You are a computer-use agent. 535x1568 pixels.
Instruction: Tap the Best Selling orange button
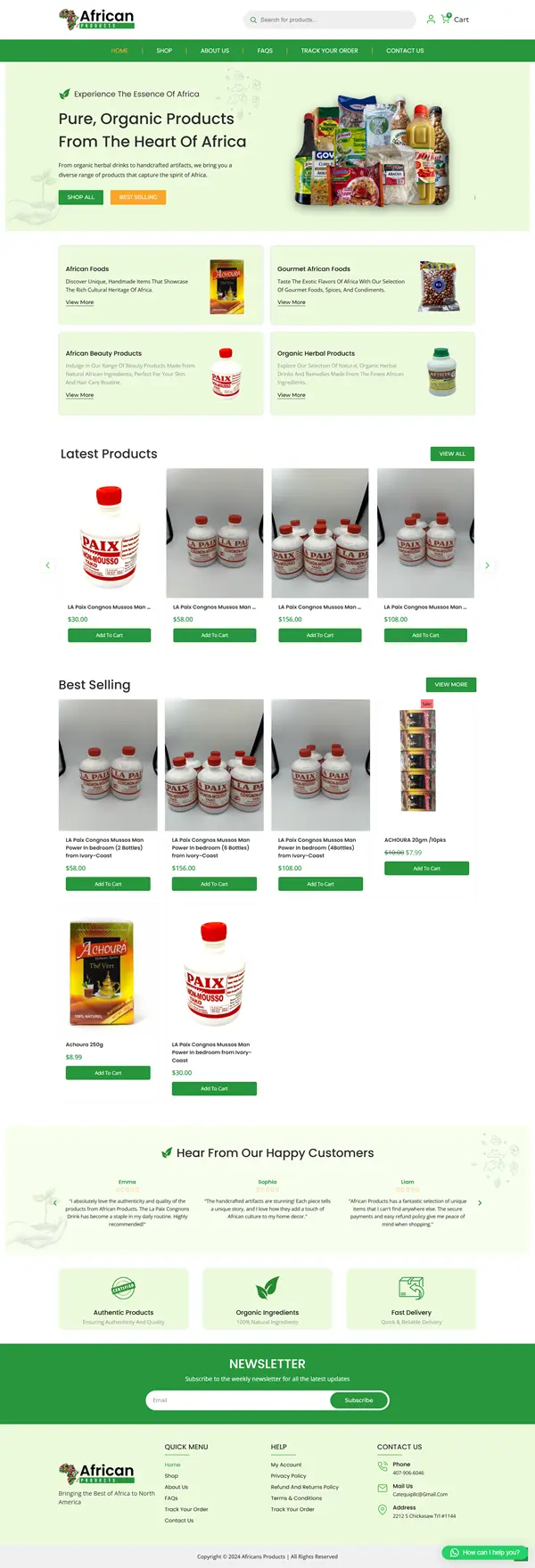tap(138, 197)
